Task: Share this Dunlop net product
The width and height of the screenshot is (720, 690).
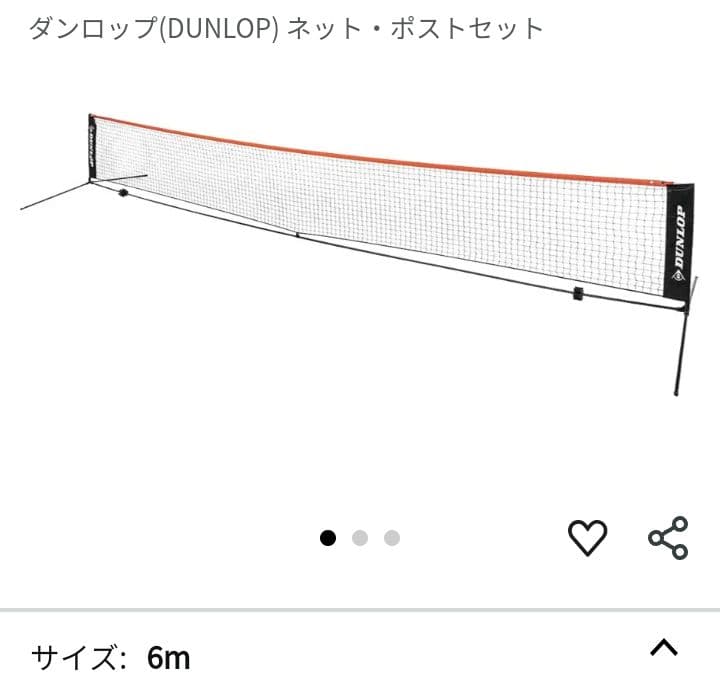Action: pyautogui.click(x=668, y=538)
